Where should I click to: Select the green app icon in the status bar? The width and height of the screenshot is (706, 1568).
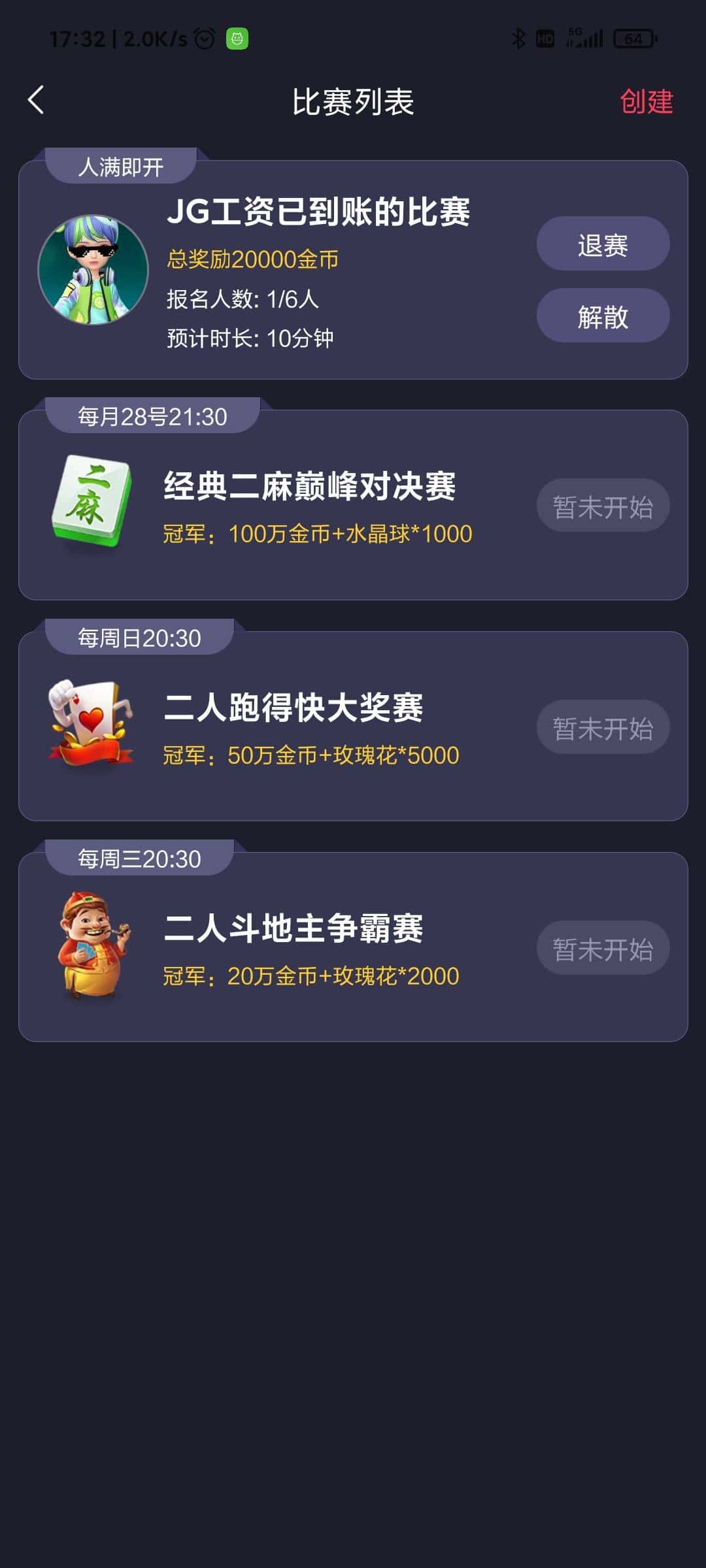[237, 39]
